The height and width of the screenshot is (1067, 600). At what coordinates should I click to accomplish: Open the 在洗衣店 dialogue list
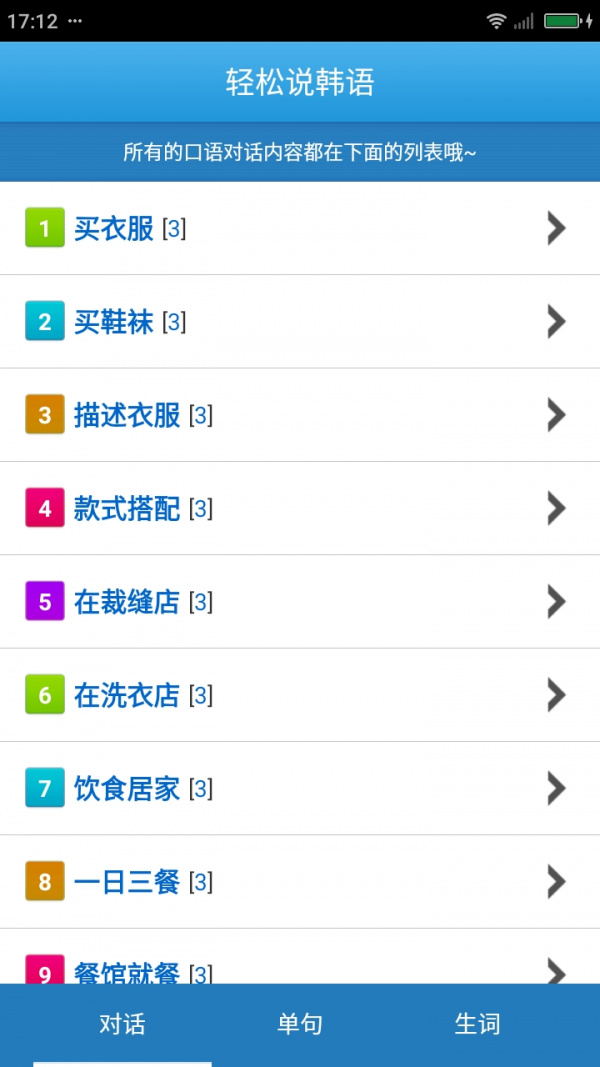(x=300, y=695)
